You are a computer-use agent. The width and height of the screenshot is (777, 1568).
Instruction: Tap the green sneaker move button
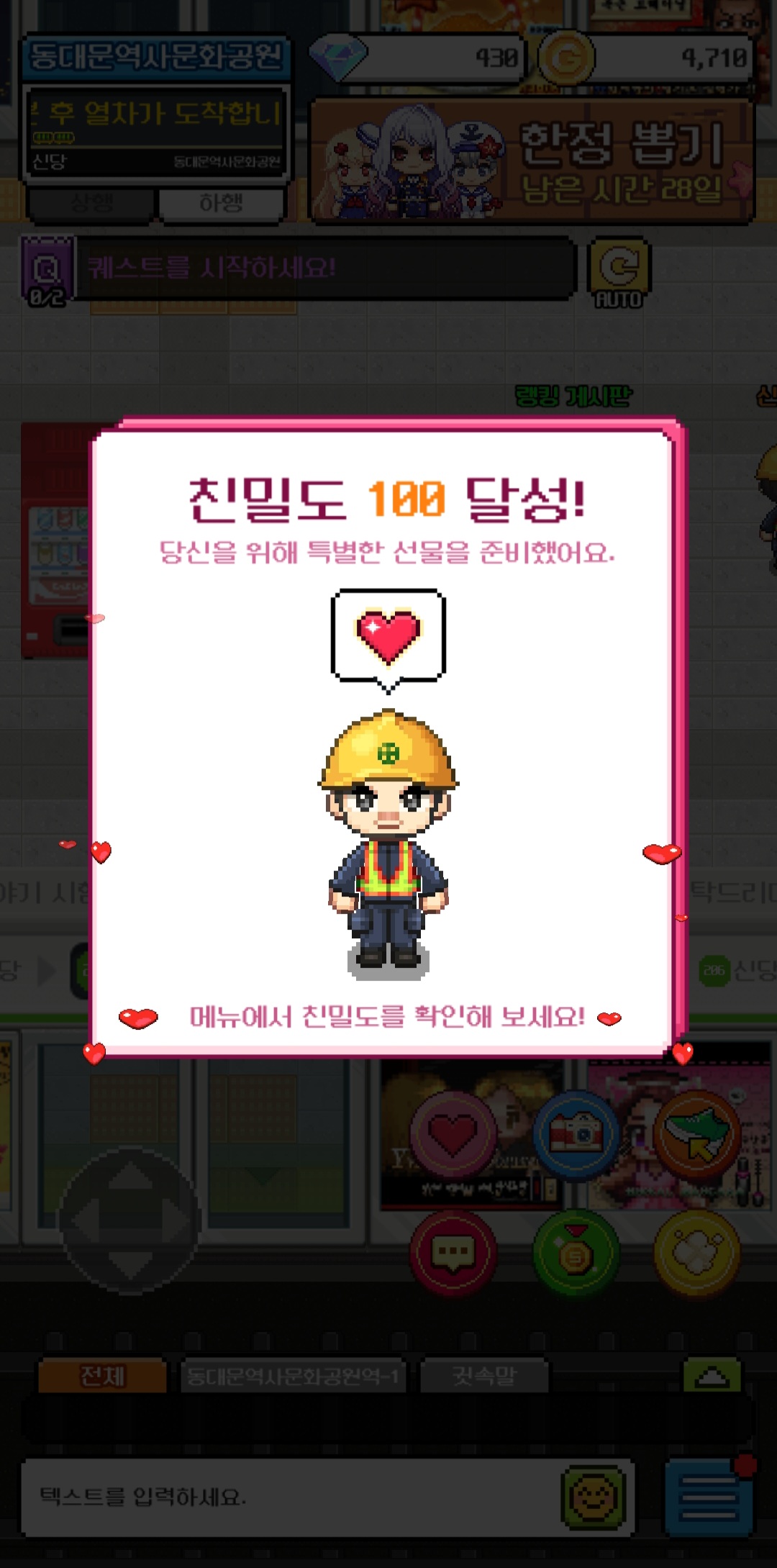696,1135
